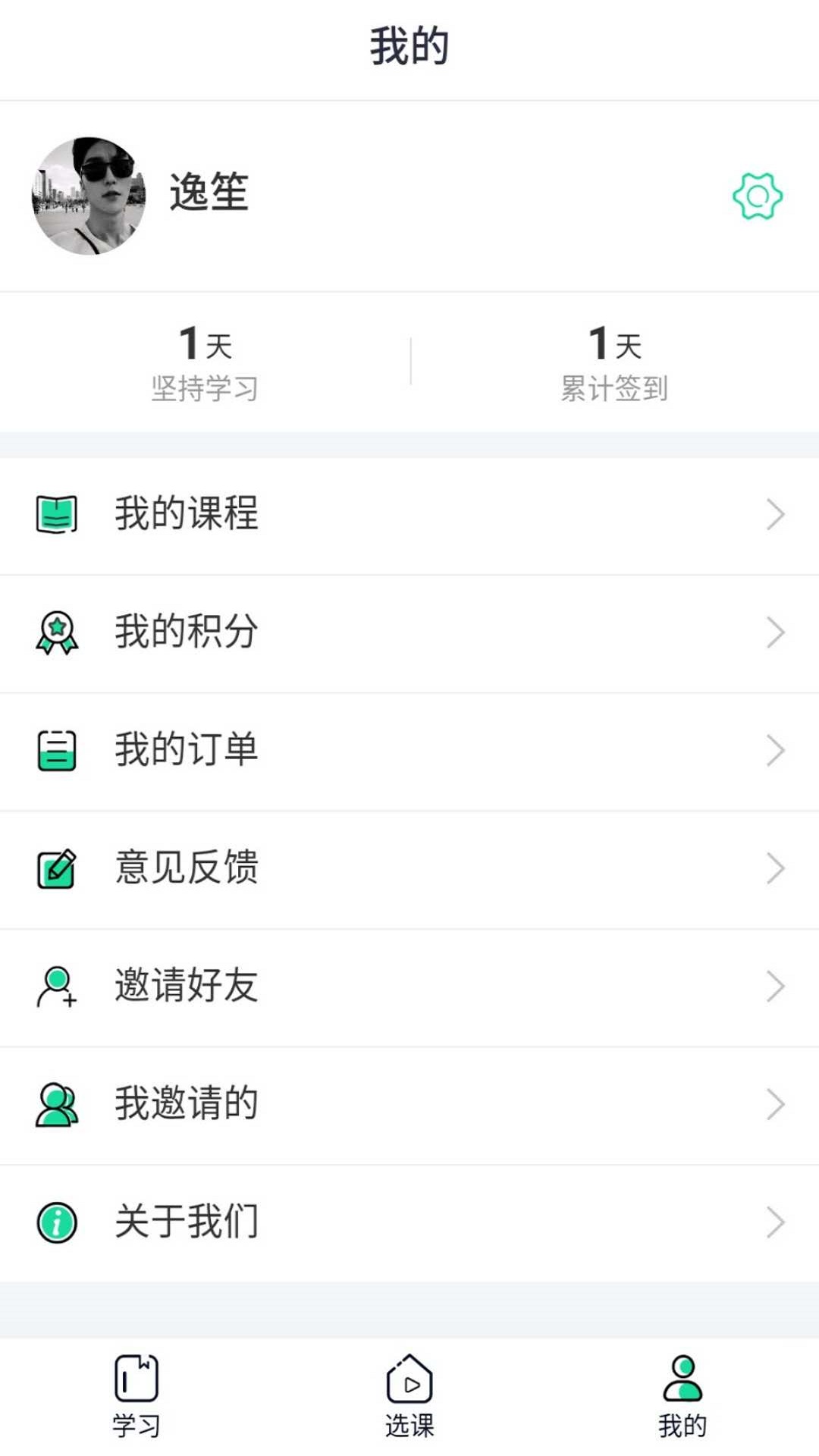Screen dimensions: 819x1456
Task: Open the settings gear icon
Action: pos(758,196)
